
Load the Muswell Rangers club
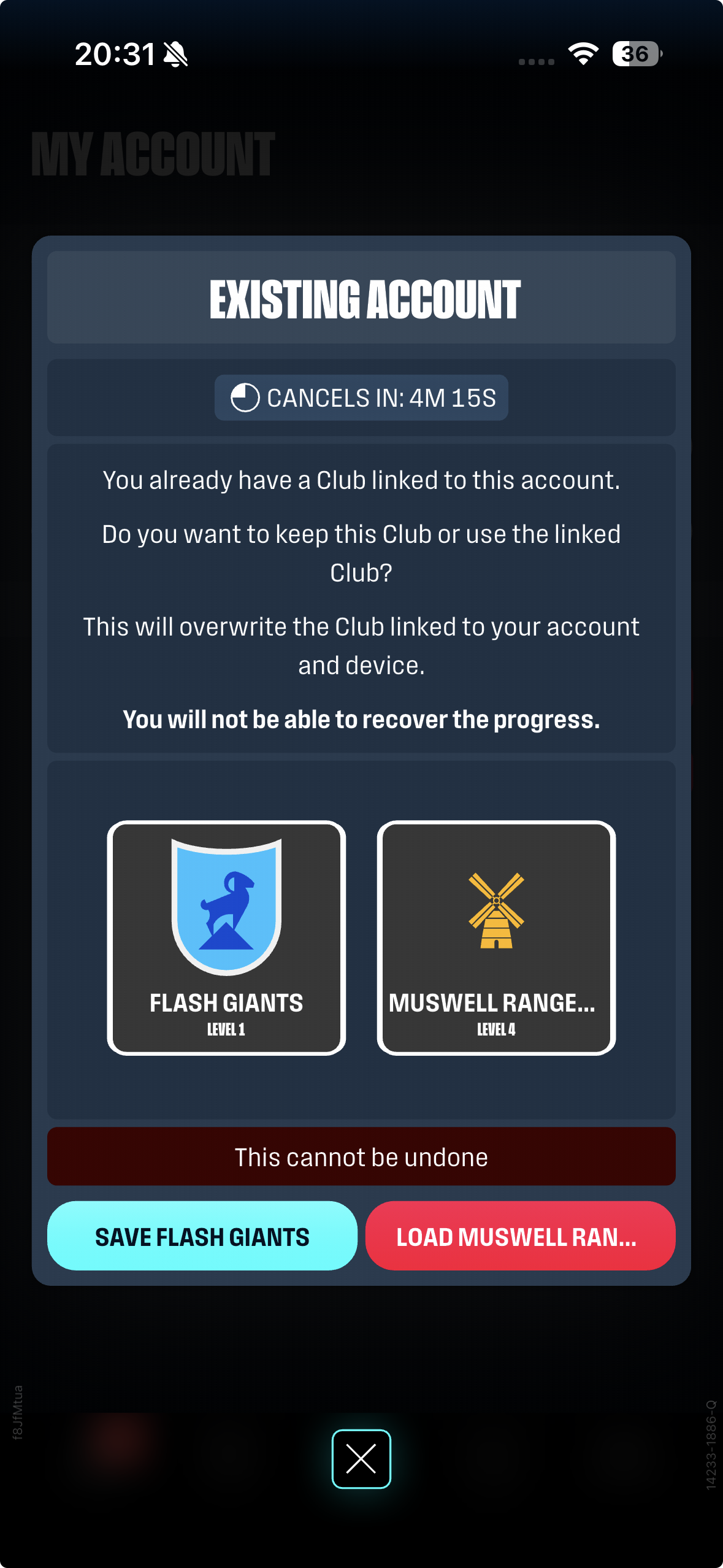[520, 1236]
